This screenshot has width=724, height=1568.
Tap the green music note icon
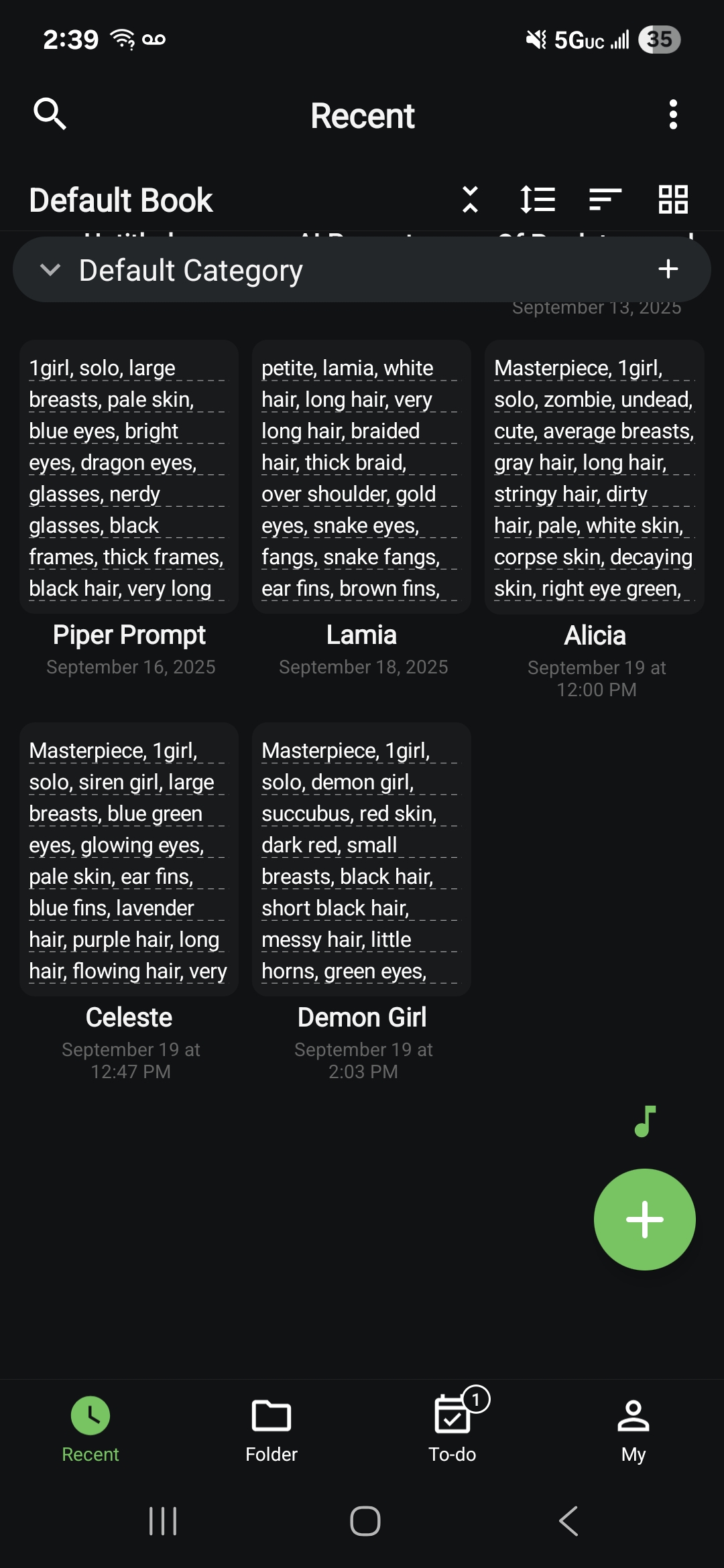point(645,1121)
